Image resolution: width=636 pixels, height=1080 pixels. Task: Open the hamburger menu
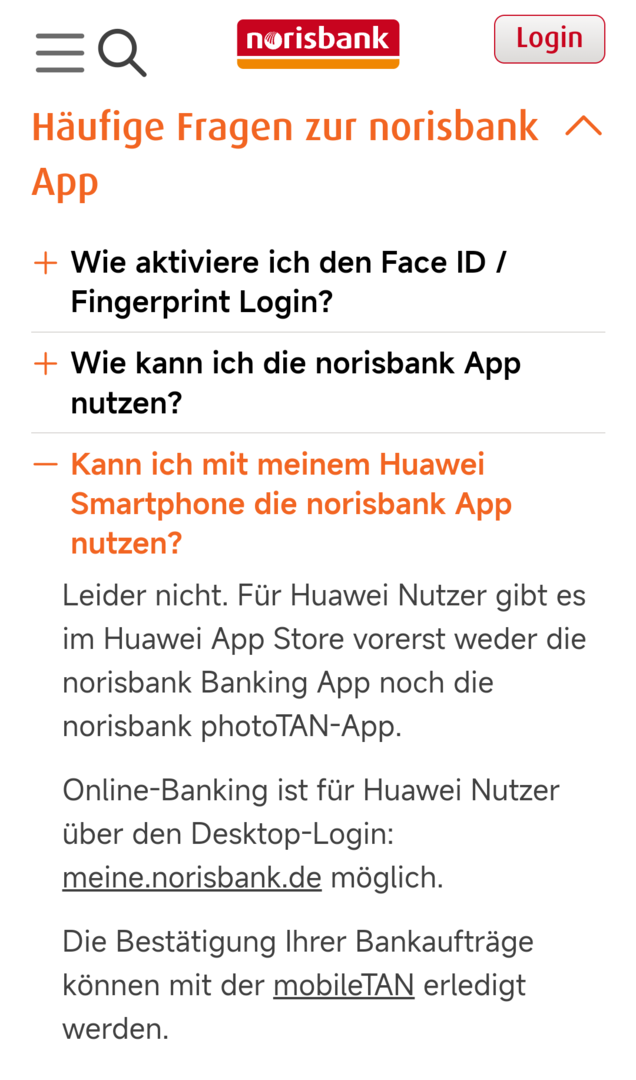tap(60, 52)
